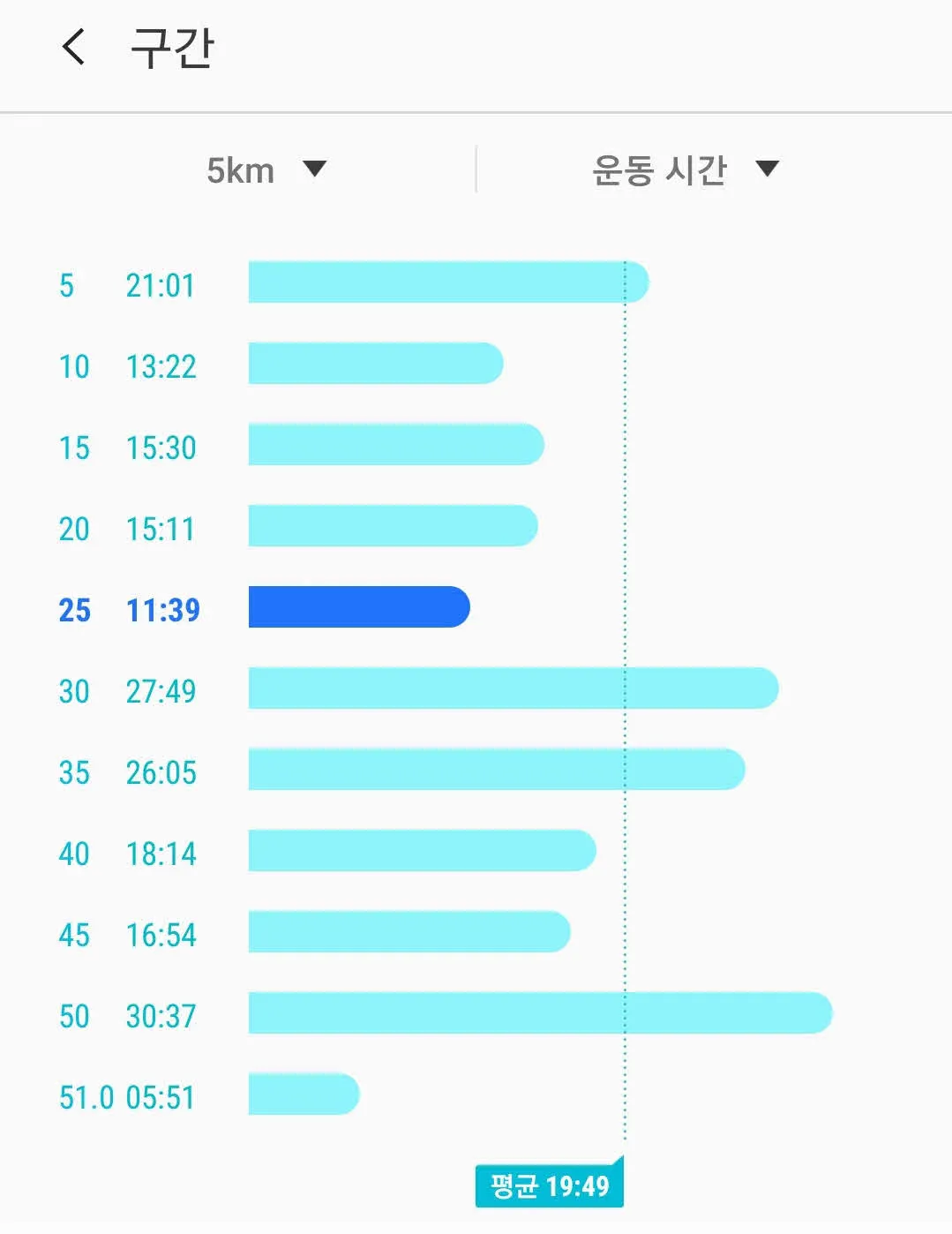Go back from the 구간 screen
Image resolution: width=952 pixels, height=1234 pixels.
[x=74, y=47]
